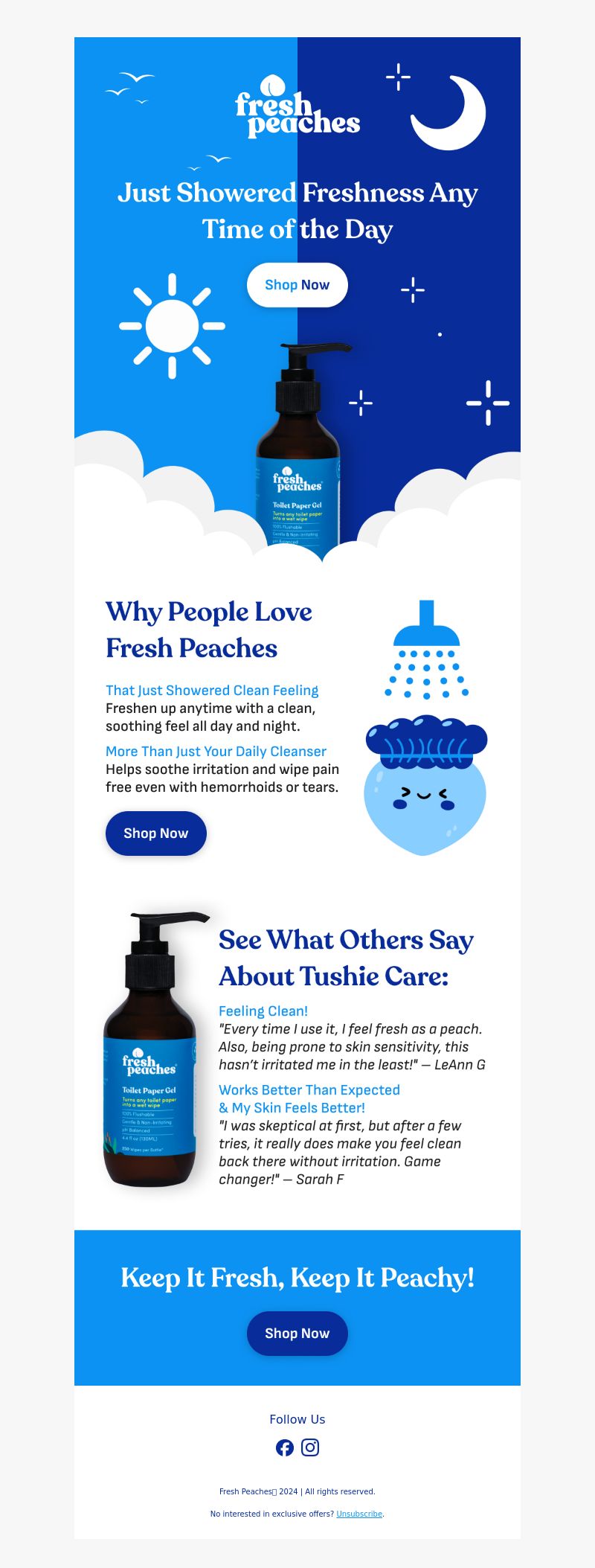595x1568 pixels.
Task: Open the Instagram profile icon
Action: point(310,1447)
